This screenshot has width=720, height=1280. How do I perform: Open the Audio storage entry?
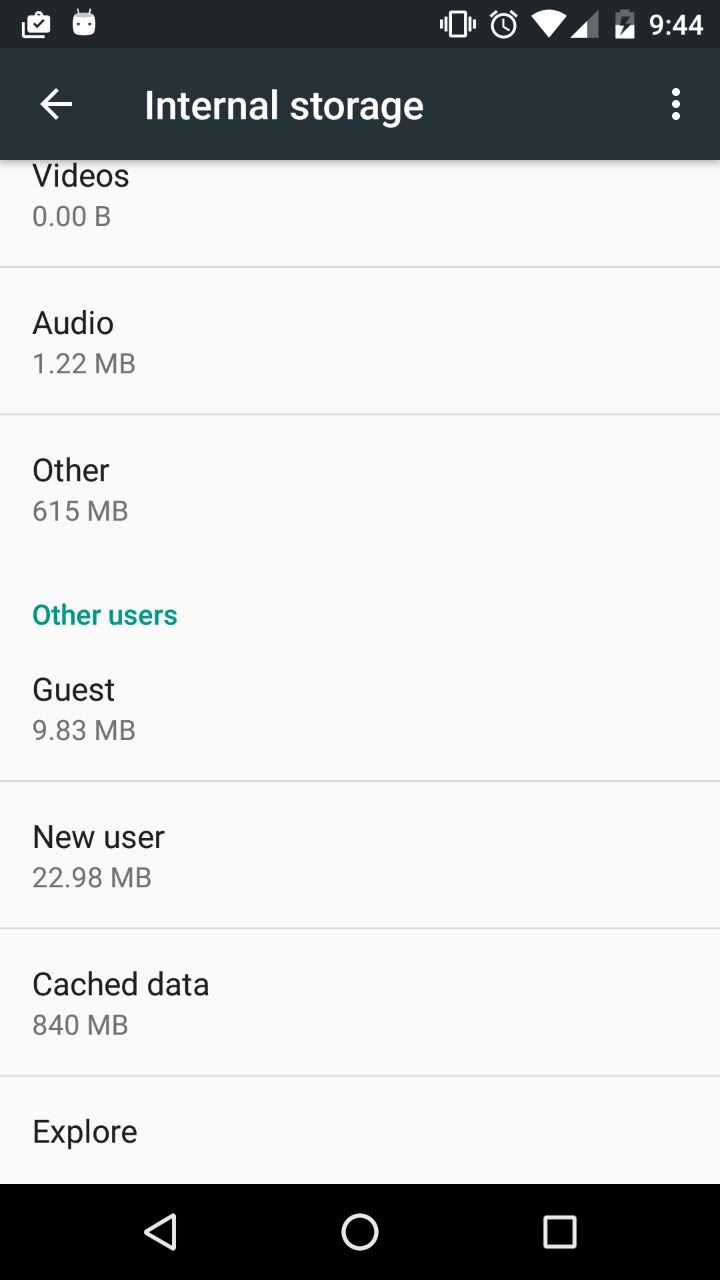pyautogui.click(x=360, y=340)
